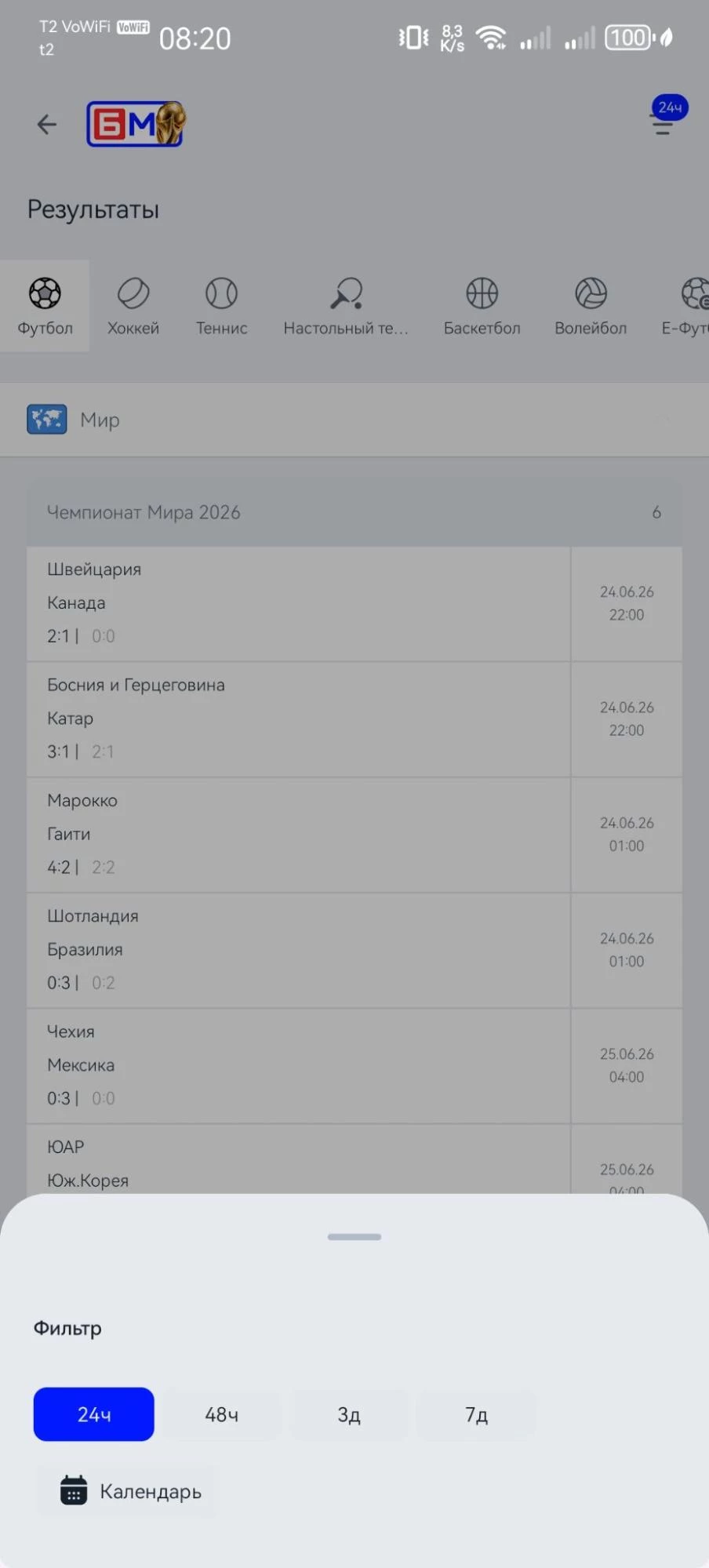Choose the 48ч filter option

pos(221,1413)
